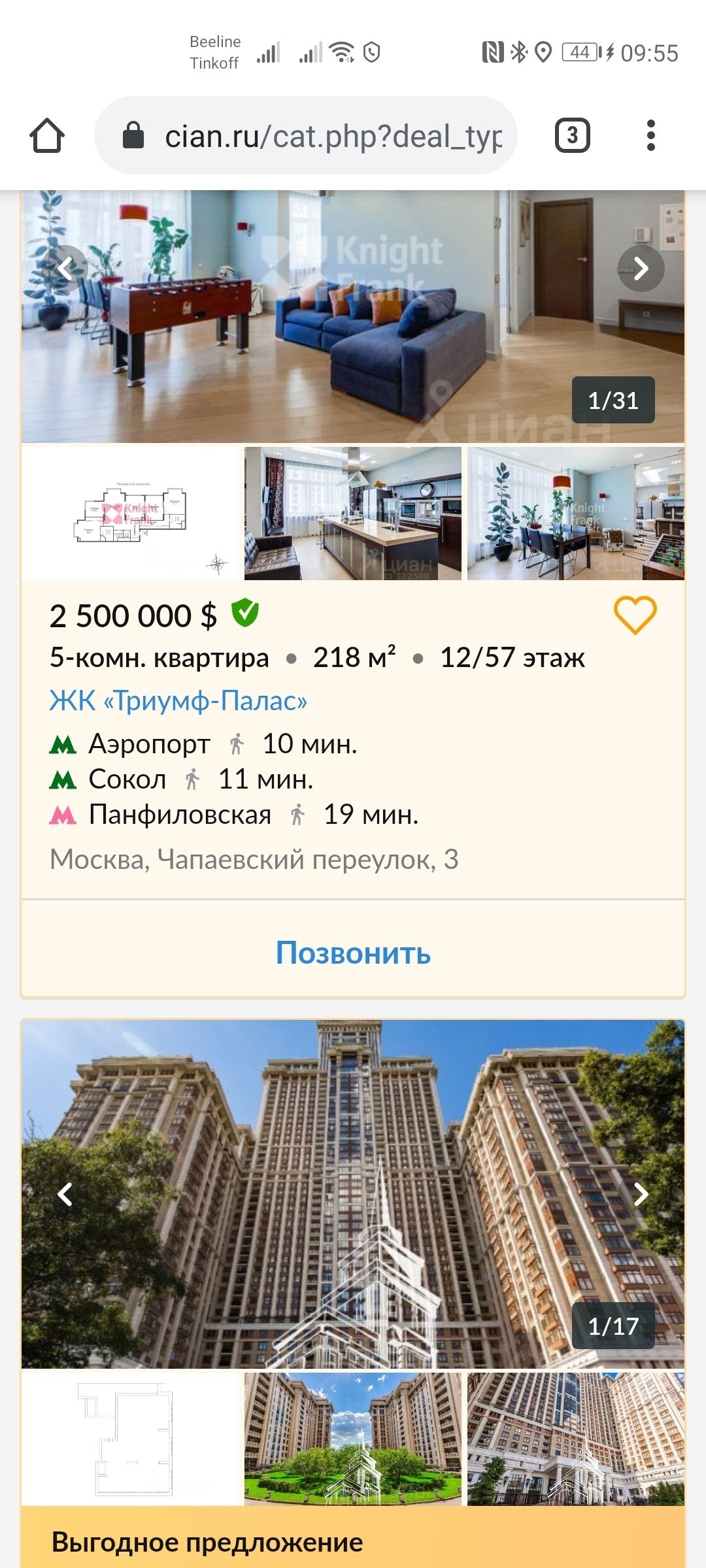The width and height of the screenshot is (706, 1568).
Task: Show previous photo of the 5-room apartment
Action: (65, 269)
